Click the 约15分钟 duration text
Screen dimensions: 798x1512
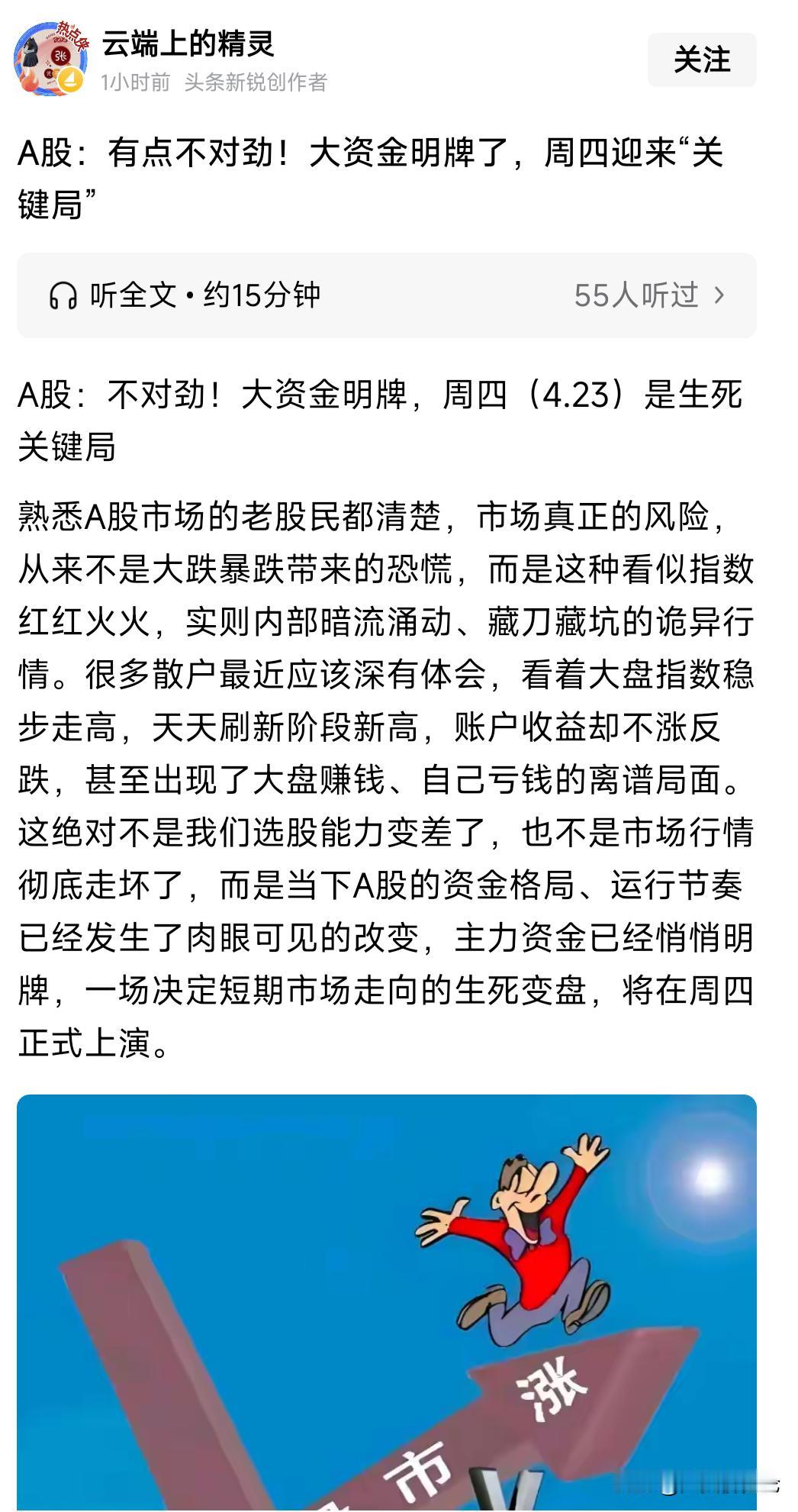[x=263, y=296]
